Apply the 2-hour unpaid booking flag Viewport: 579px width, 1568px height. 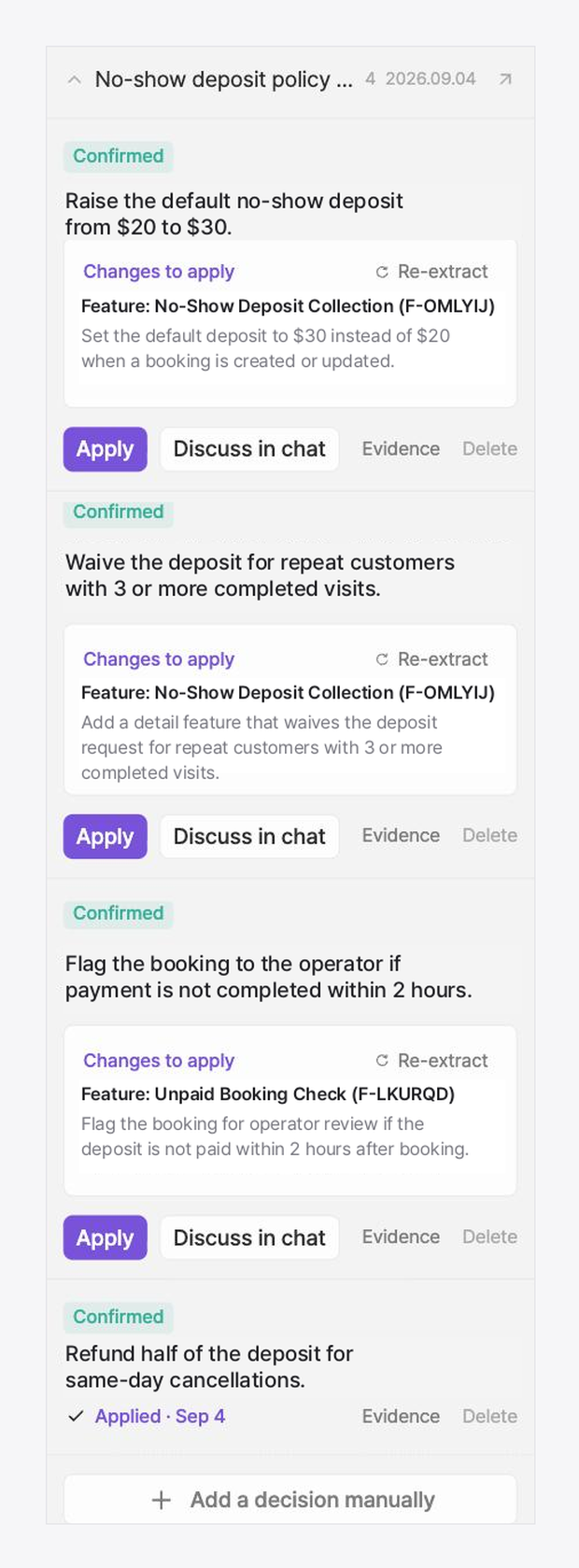coord(106,1237)
